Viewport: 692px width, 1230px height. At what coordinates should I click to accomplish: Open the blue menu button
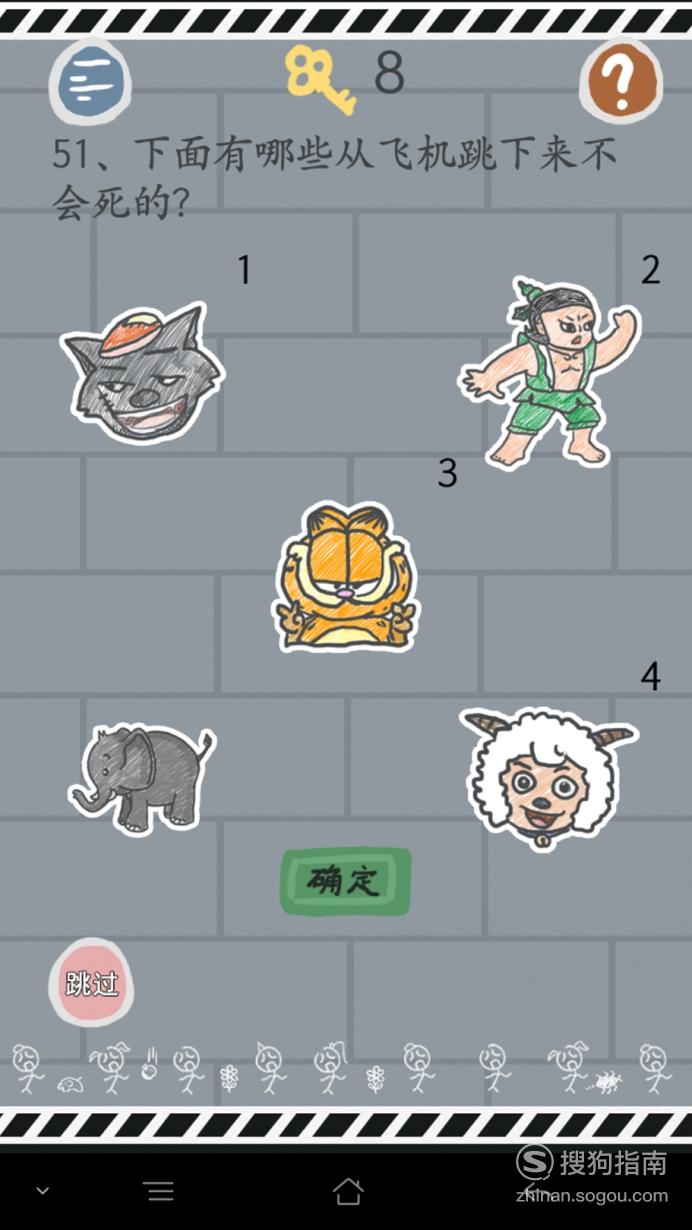tap(90, 82)
